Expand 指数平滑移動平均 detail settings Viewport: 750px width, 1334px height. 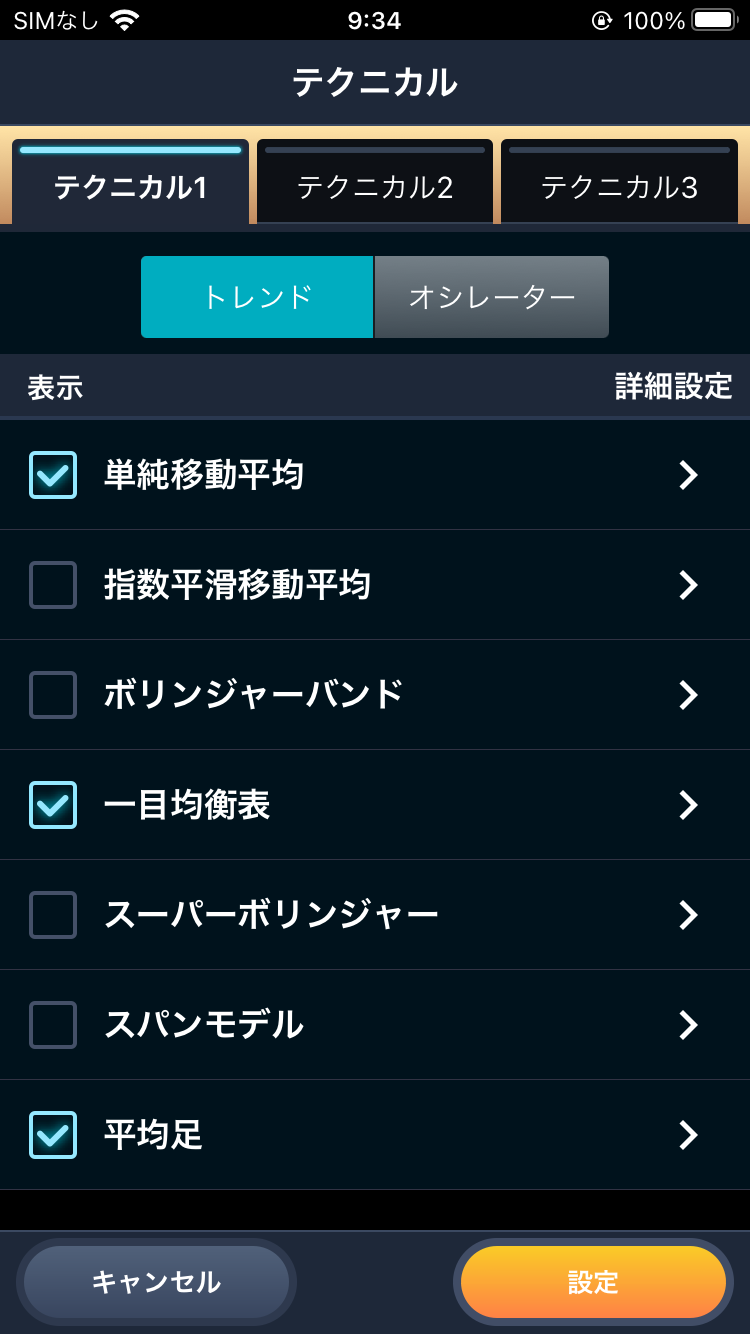pos(688,585)
